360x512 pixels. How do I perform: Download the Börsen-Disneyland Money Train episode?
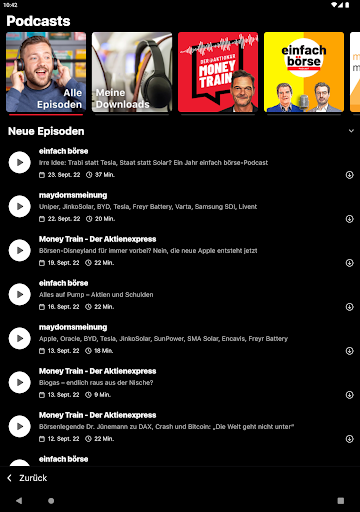pos(349,263)
